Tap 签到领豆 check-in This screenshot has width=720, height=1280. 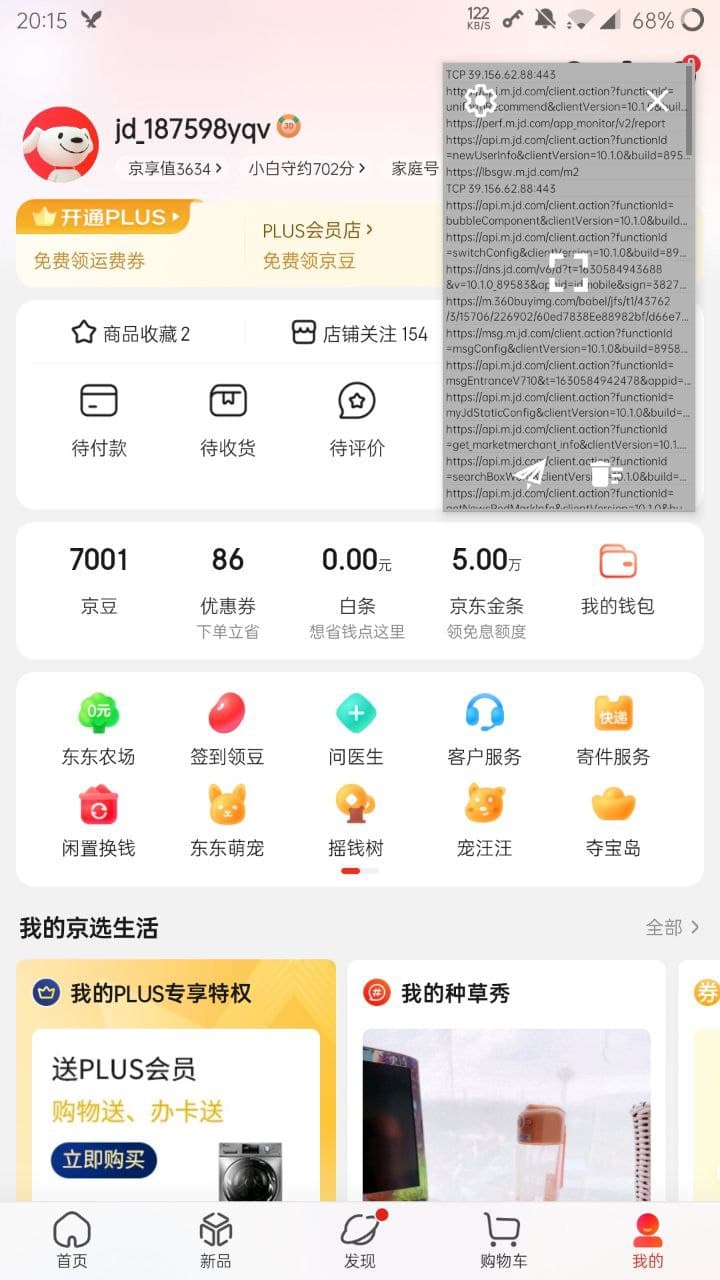coord(227,730)
